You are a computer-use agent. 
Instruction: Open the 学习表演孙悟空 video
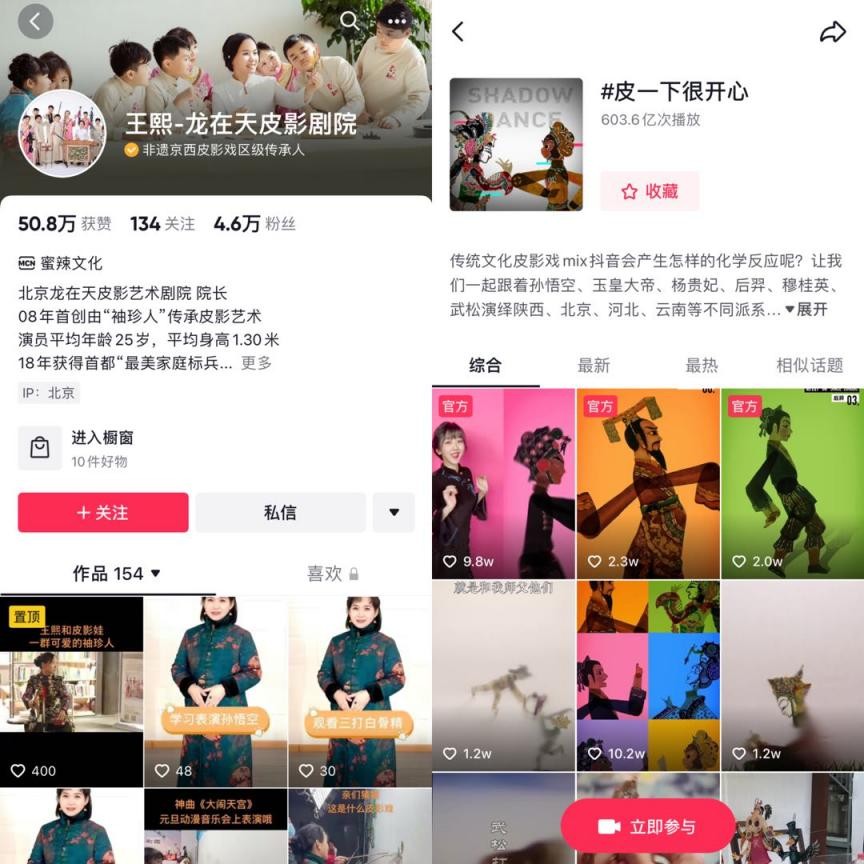(x=215, y=692)
